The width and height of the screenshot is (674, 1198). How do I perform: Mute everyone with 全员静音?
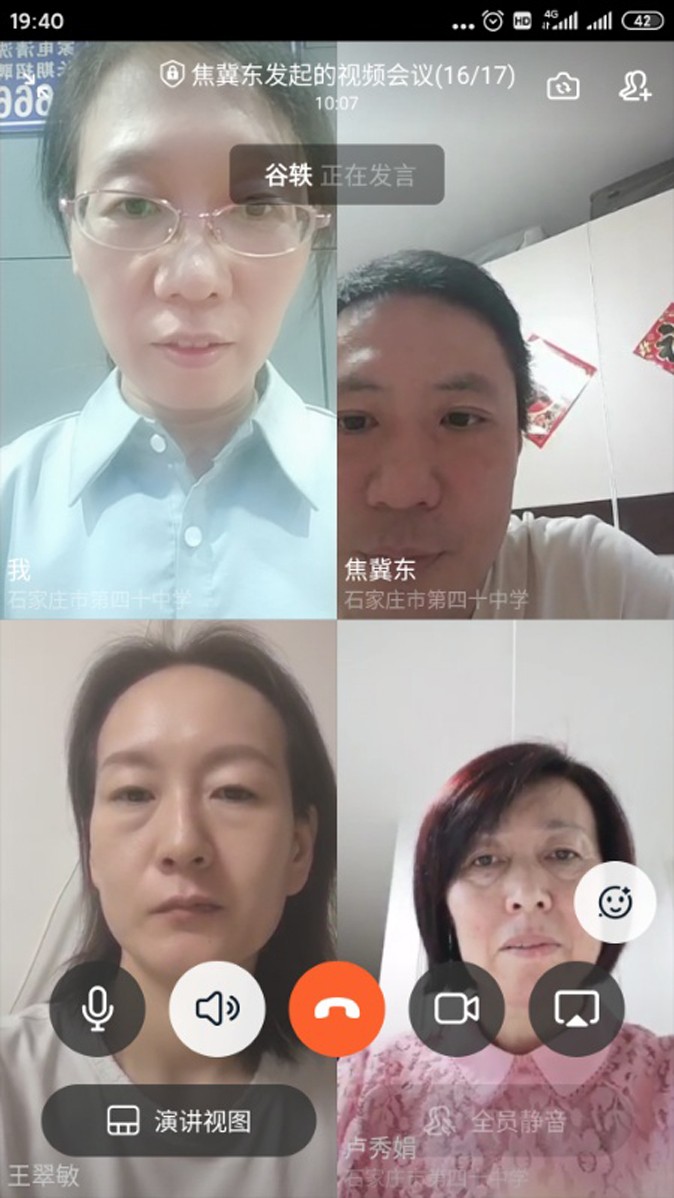(496, 1121)
